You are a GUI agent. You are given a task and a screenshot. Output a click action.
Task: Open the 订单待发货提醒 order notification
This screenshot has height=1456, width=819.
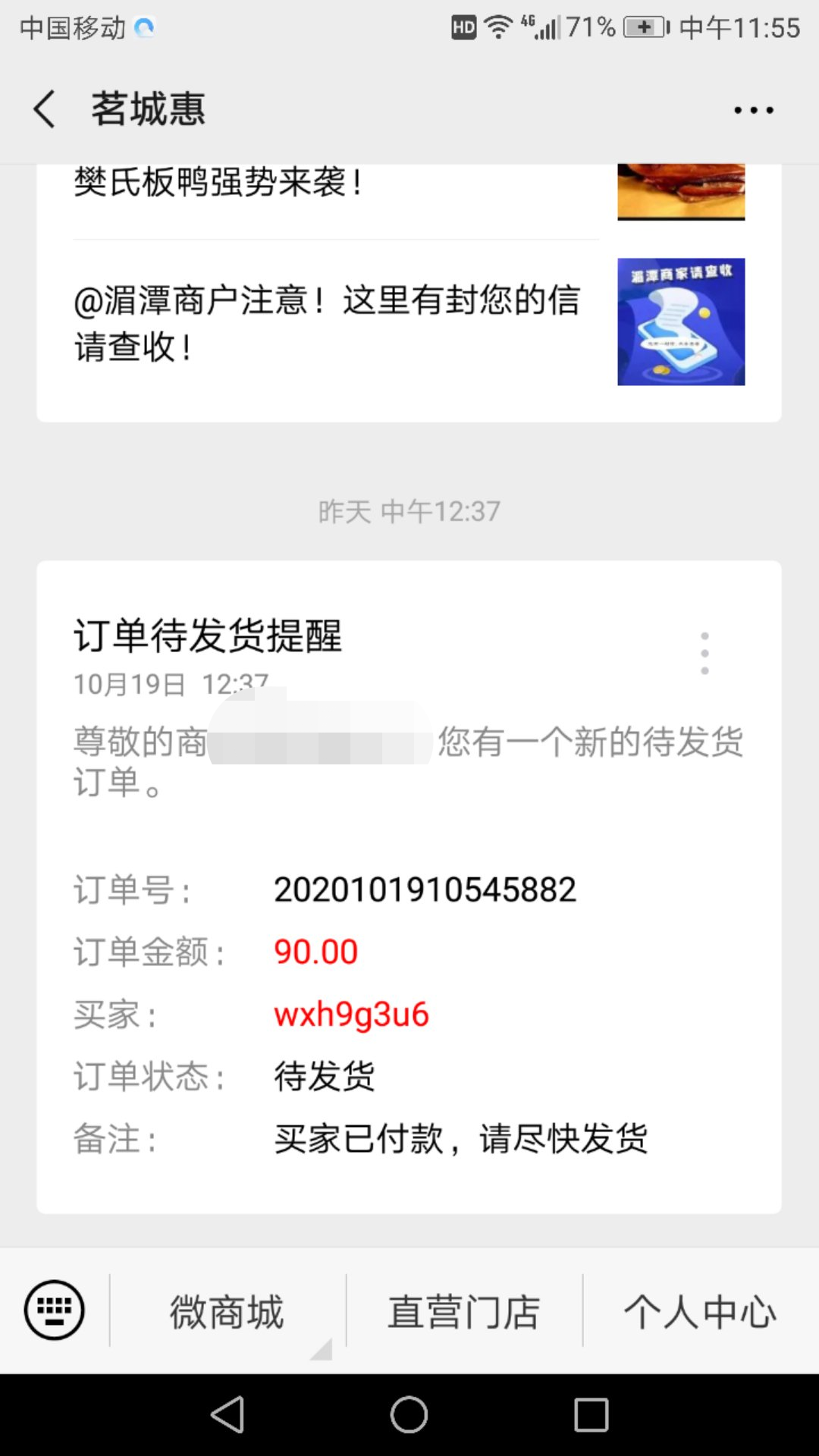[x=409, y=887]
